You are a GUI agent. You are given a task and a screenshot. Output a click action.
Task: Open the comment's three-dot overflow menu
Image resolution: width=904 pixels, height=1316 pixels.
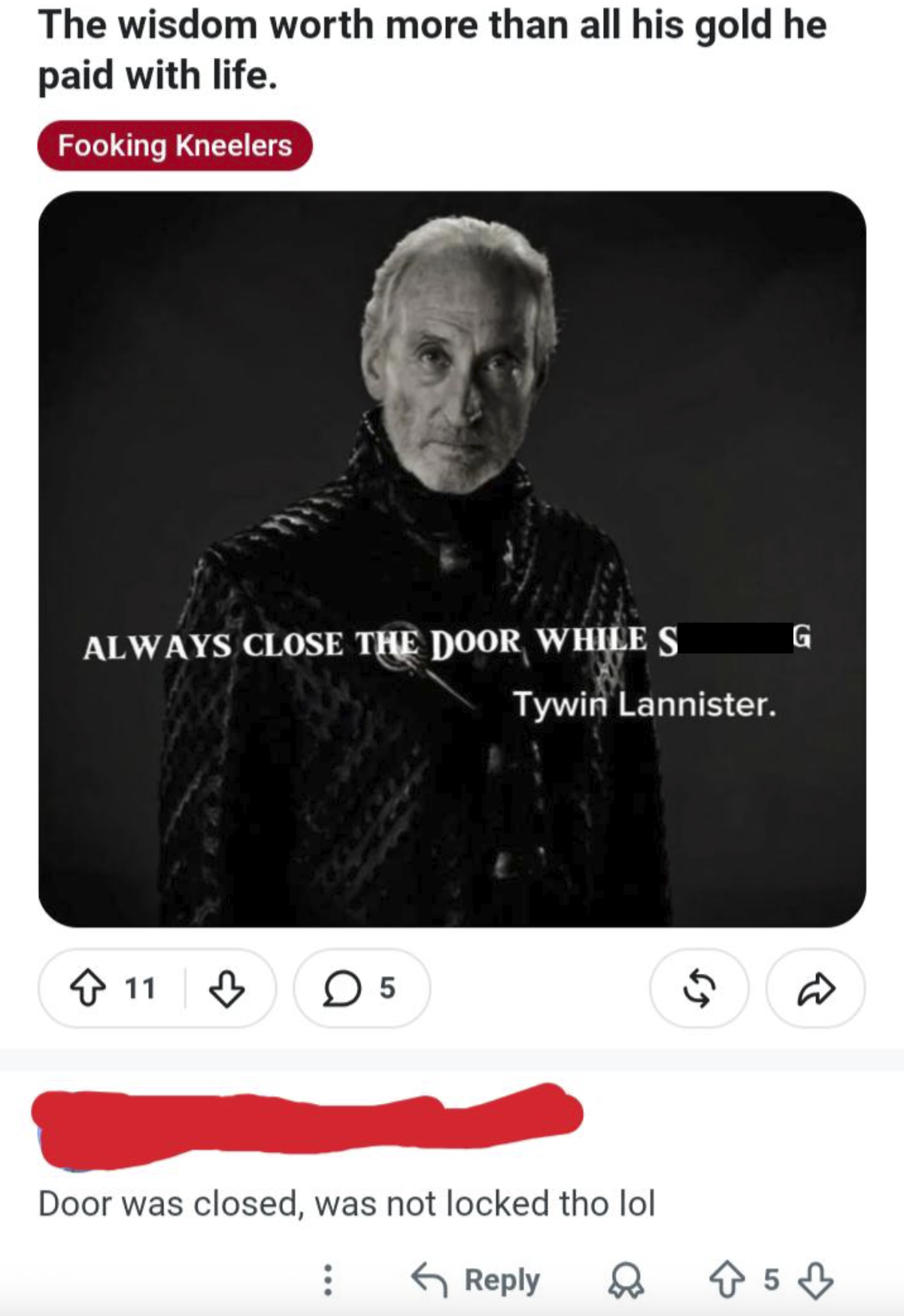(327, 1279)
